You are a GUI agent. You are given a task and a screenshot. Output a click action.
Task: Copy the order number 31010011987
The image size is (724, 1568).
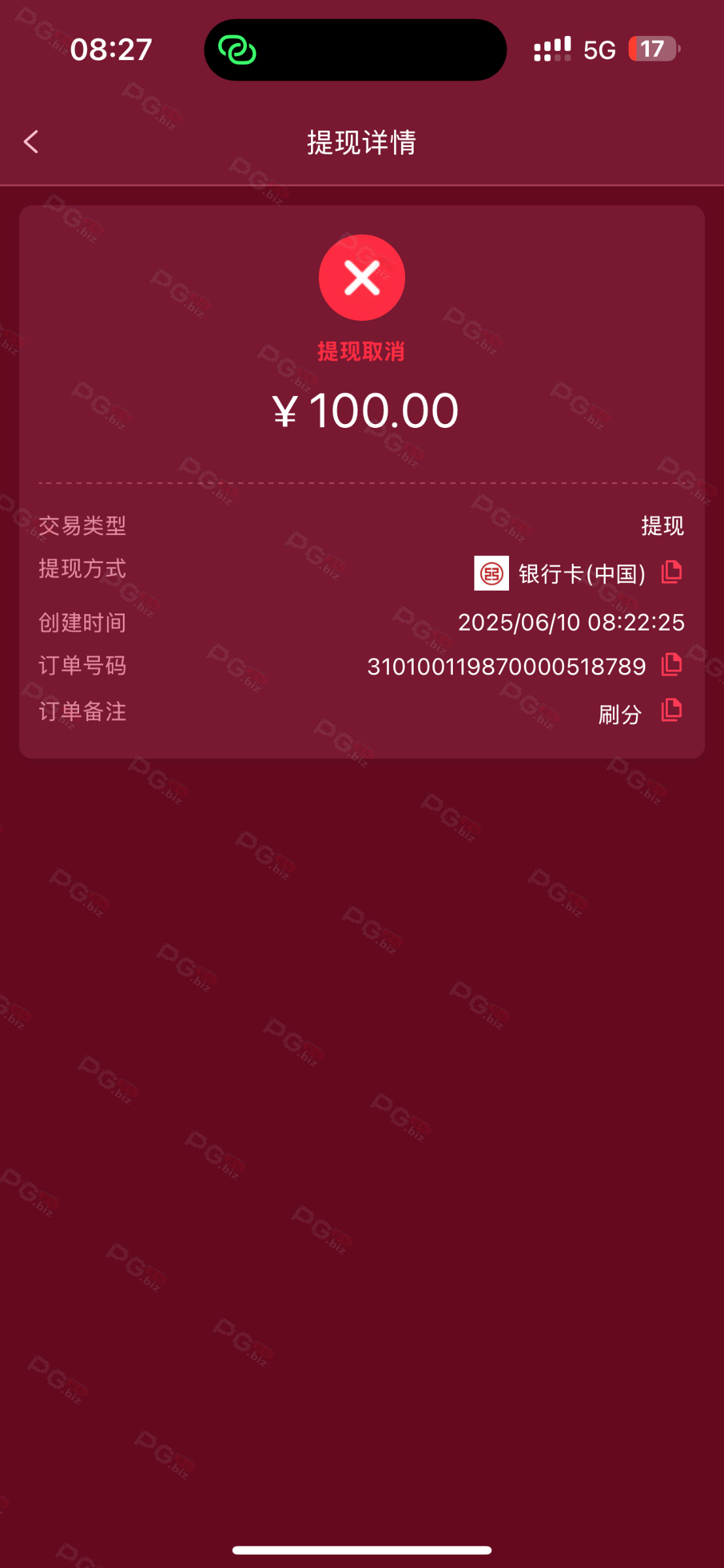pyautogui.click(x=671, y=665)
